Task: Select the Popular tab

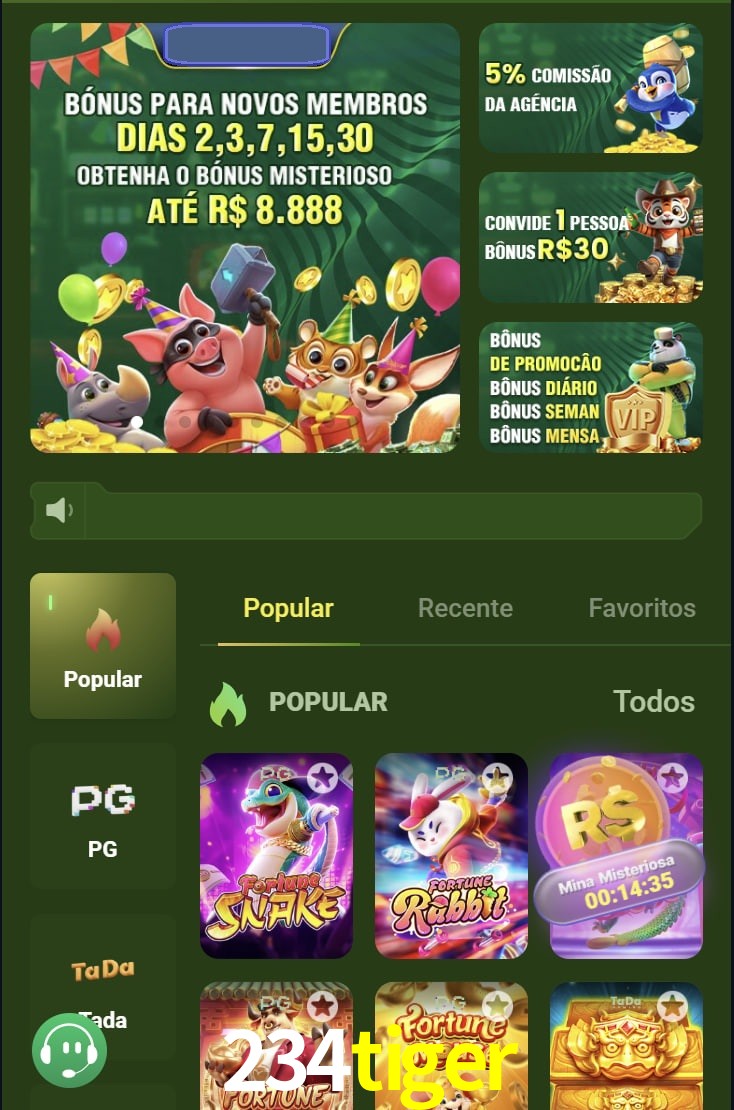Action: [288, 607]
